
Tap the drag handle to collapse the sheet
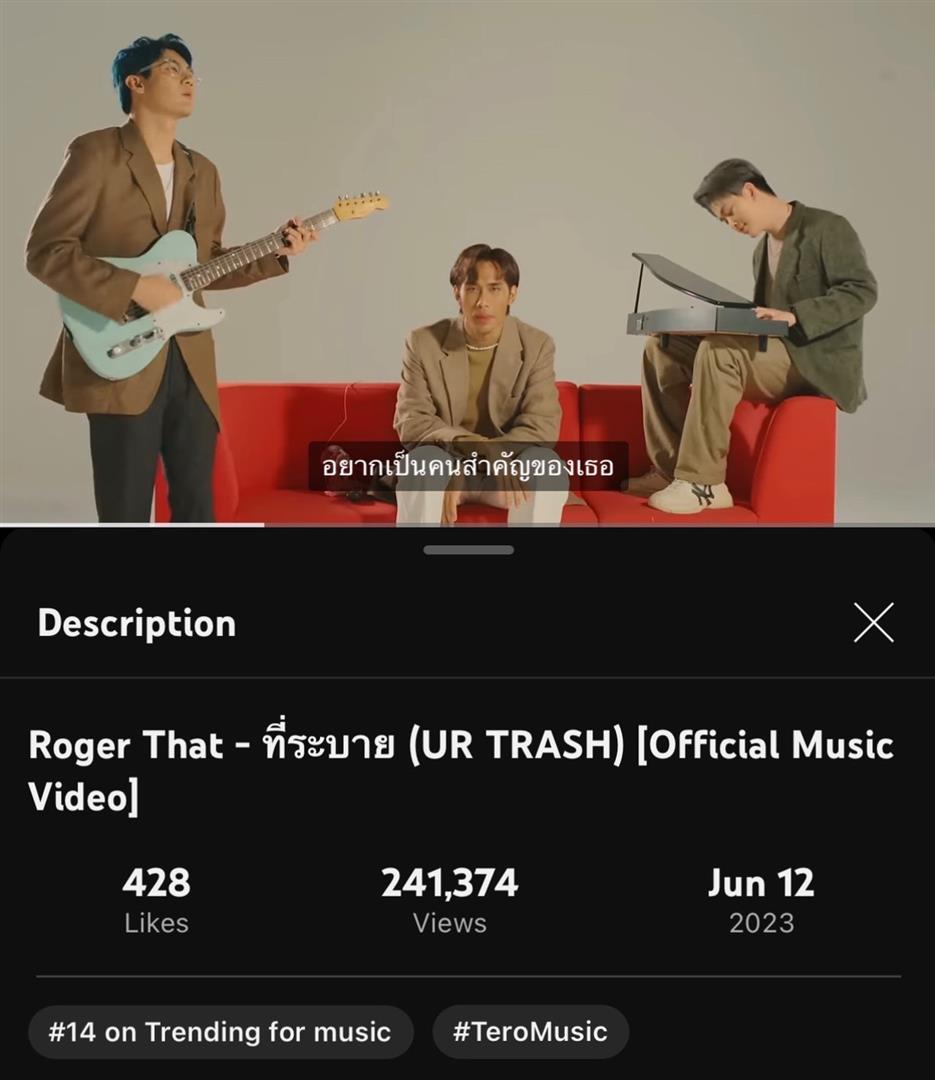[467, 549]
